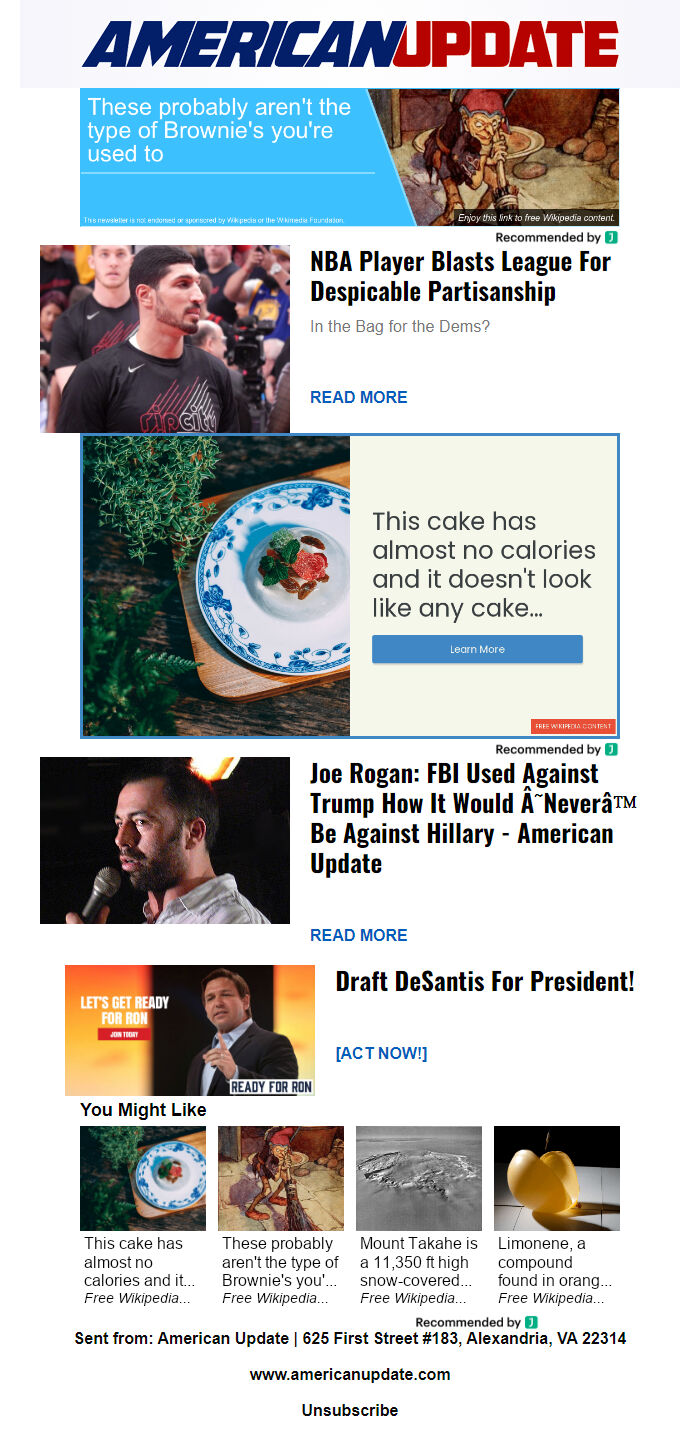
Task: Open the Brownie's Wikipedia banner ad
Action: [x=349, y=157]
